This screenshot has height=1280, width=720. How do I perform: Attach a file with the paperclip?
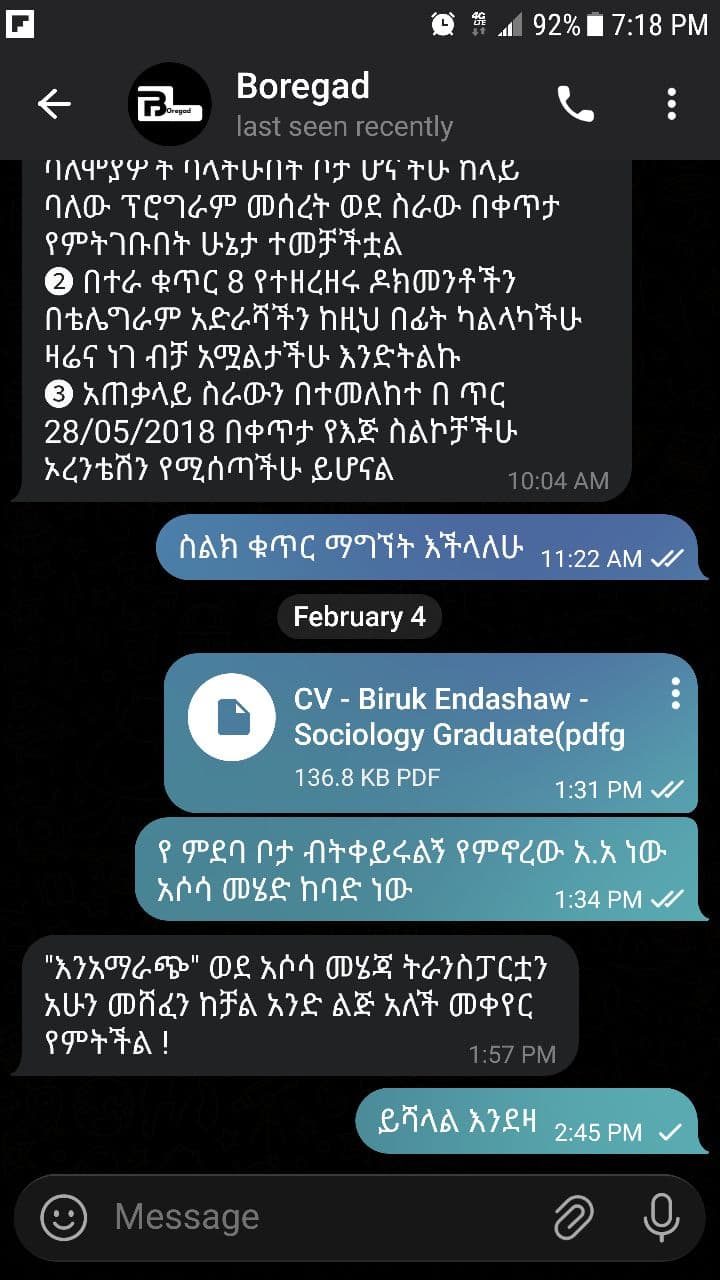click(x=574, y=1217)
